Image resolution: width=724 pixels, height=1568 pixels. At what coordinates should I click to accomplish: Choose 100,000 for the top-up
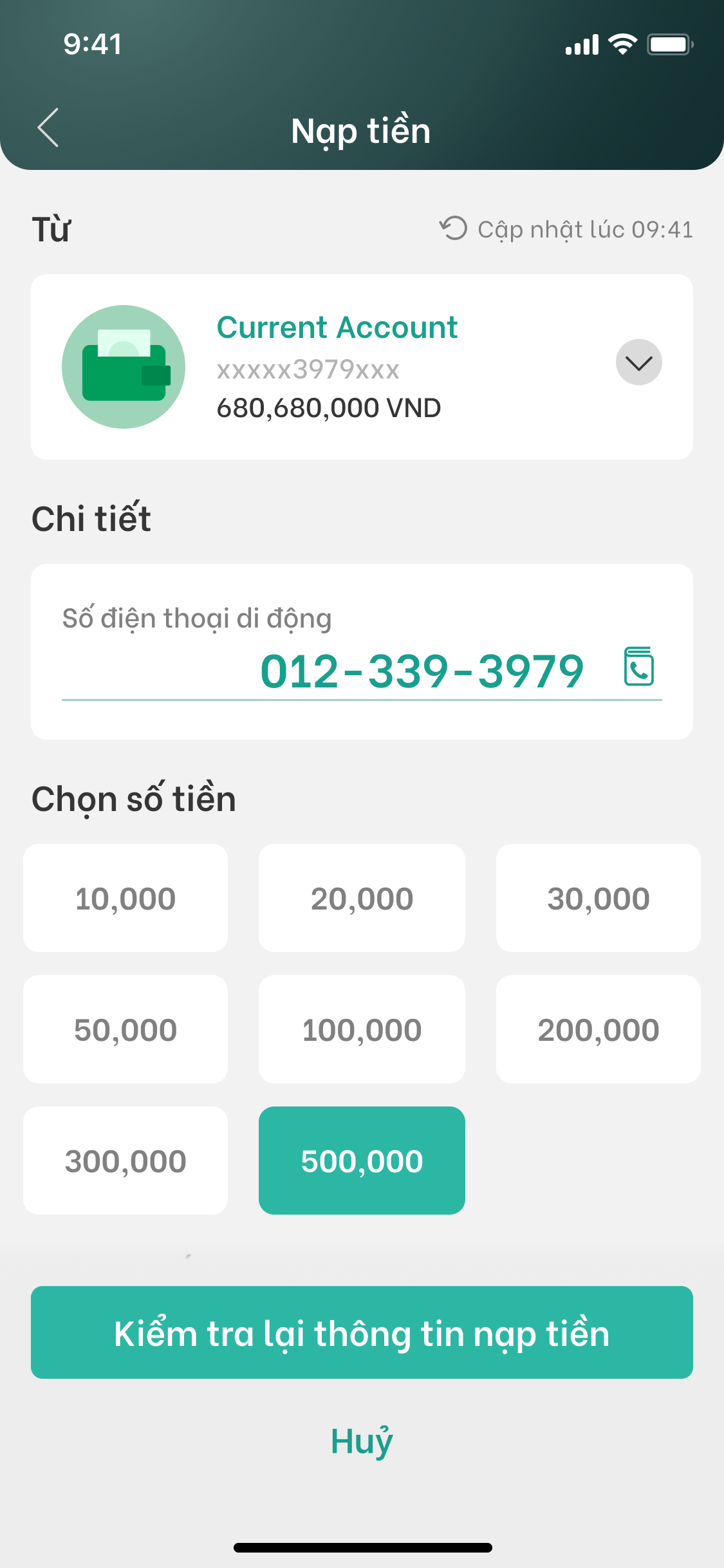pos(362,1029)
